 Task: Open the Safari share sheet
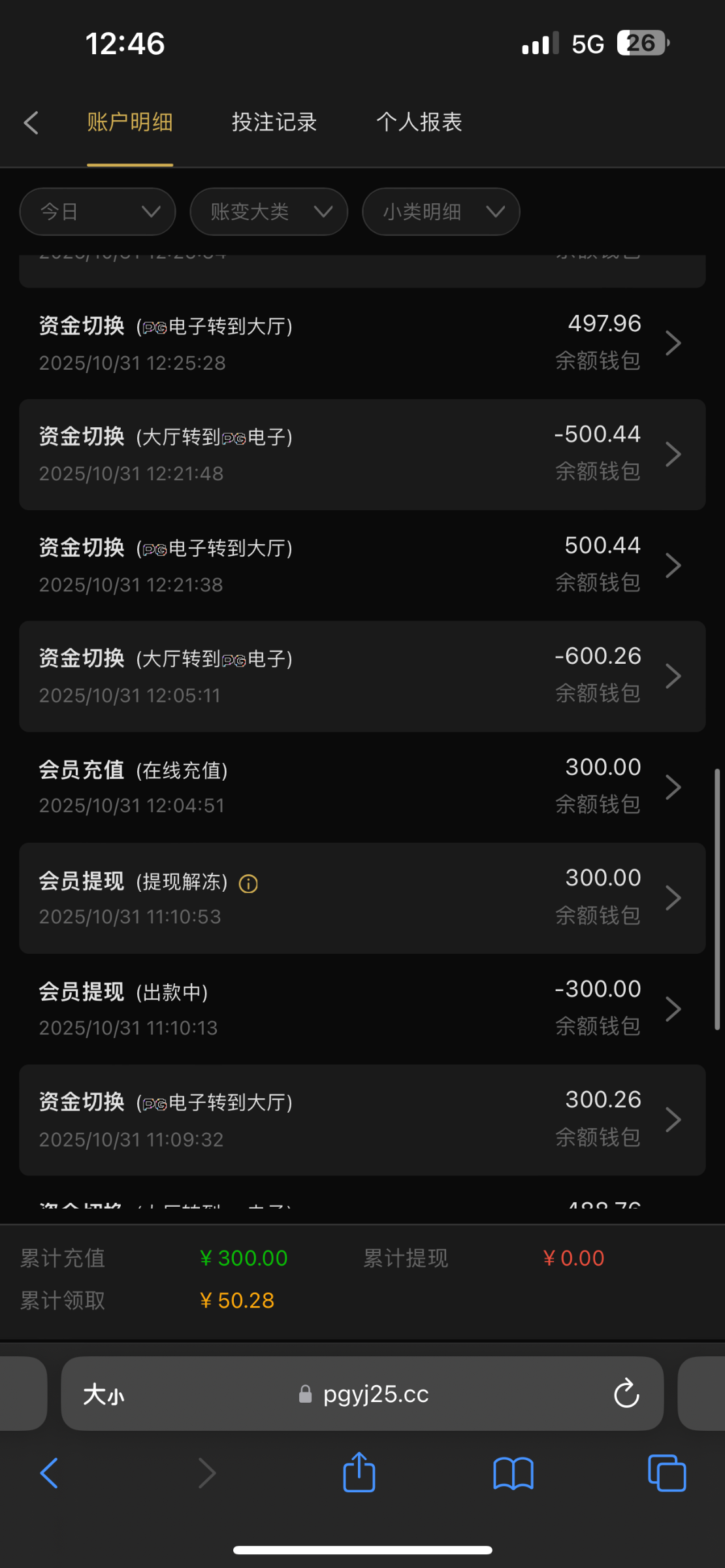tap(359, 1473)
